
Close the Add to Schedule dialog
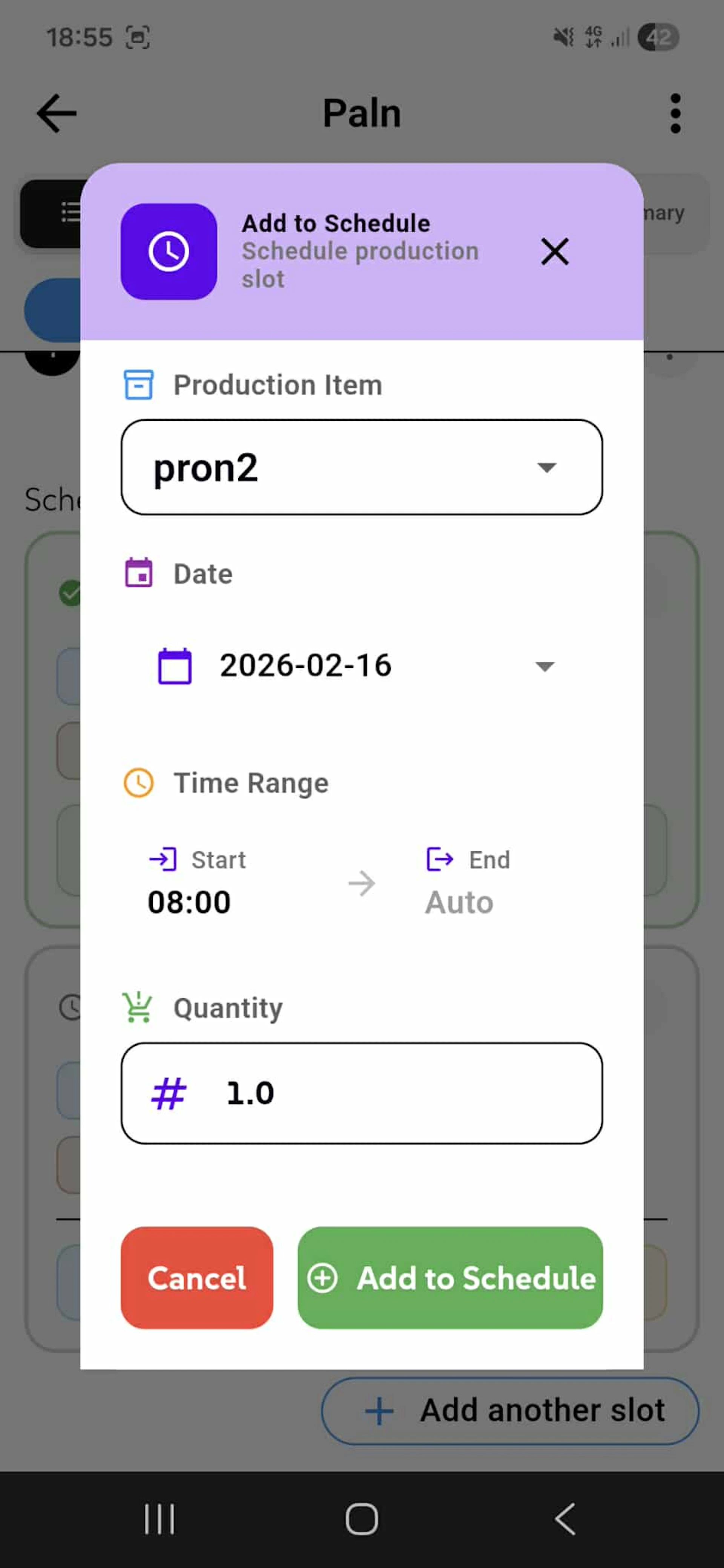[554, 252]
